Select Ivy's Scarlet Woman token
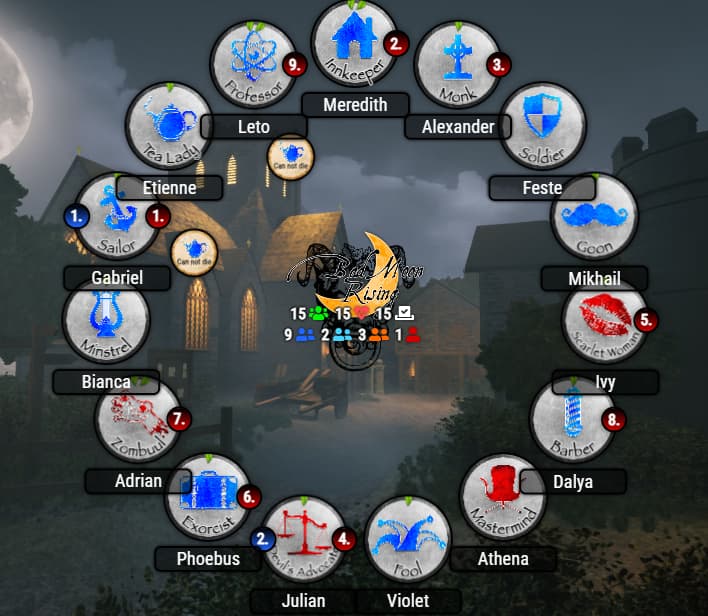 [x=605, y=320]
